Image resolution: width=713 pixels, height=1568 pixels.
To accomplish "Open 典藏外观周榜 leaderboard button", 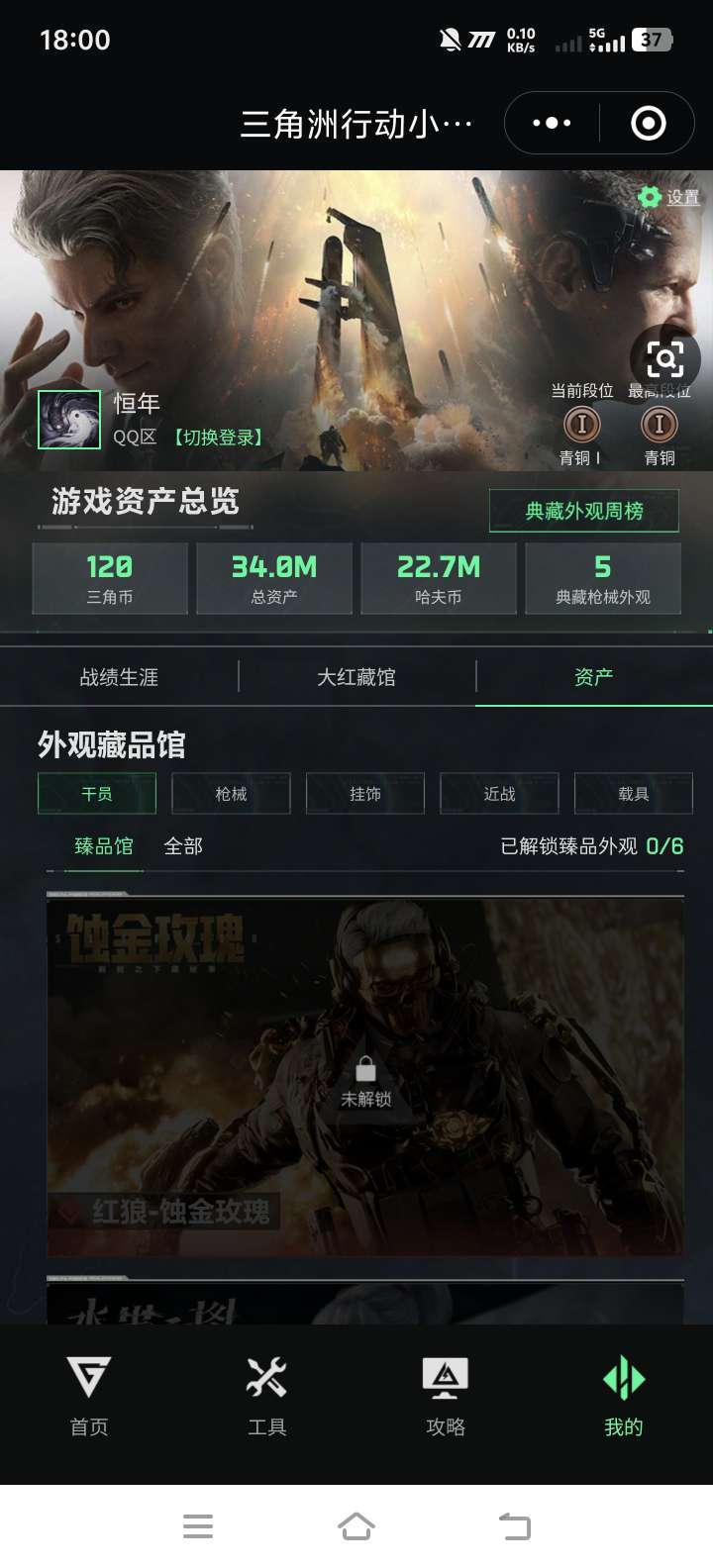I will [585, 510].
